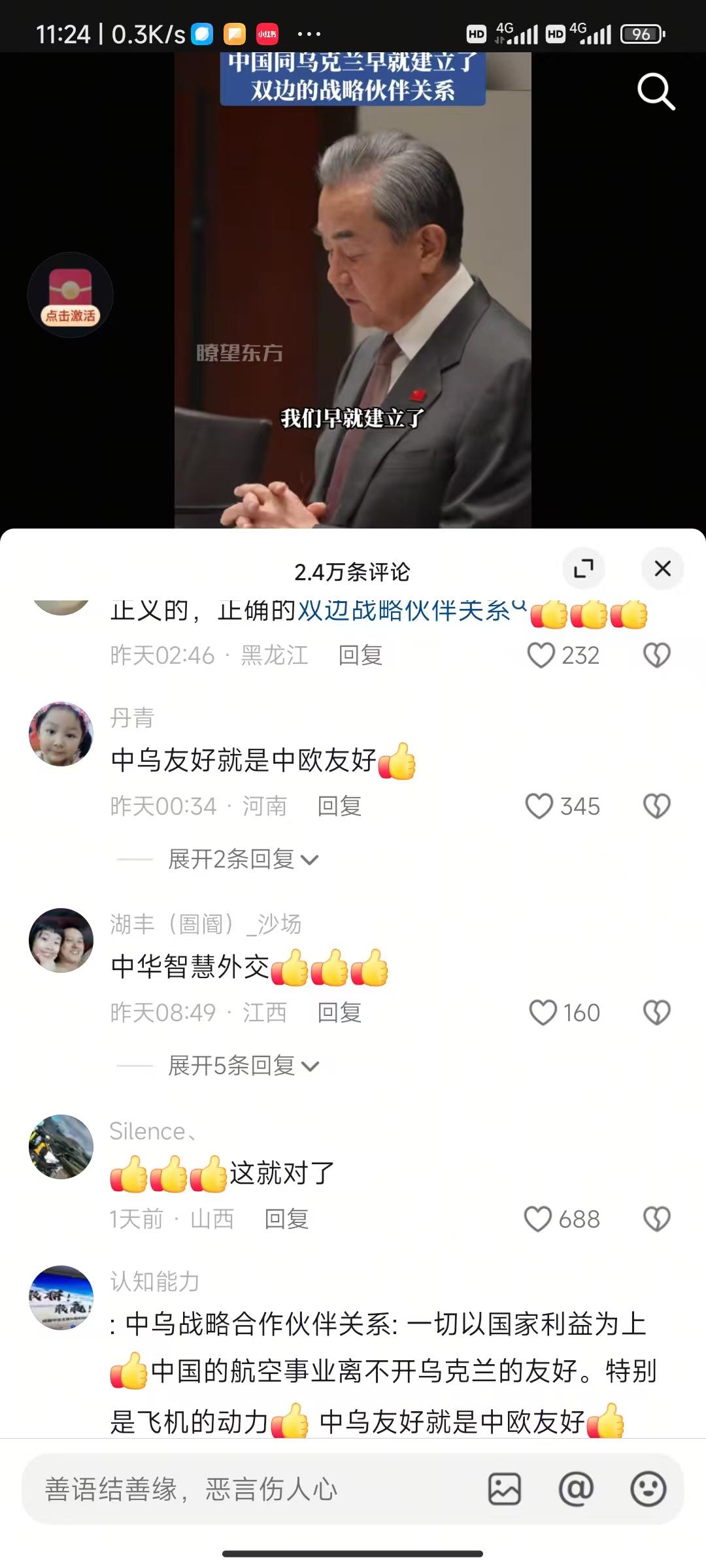This screenshot has height=1568, width=706.
Task: Mention someone with the @ icon
Action: click(x=576, y=1490)
